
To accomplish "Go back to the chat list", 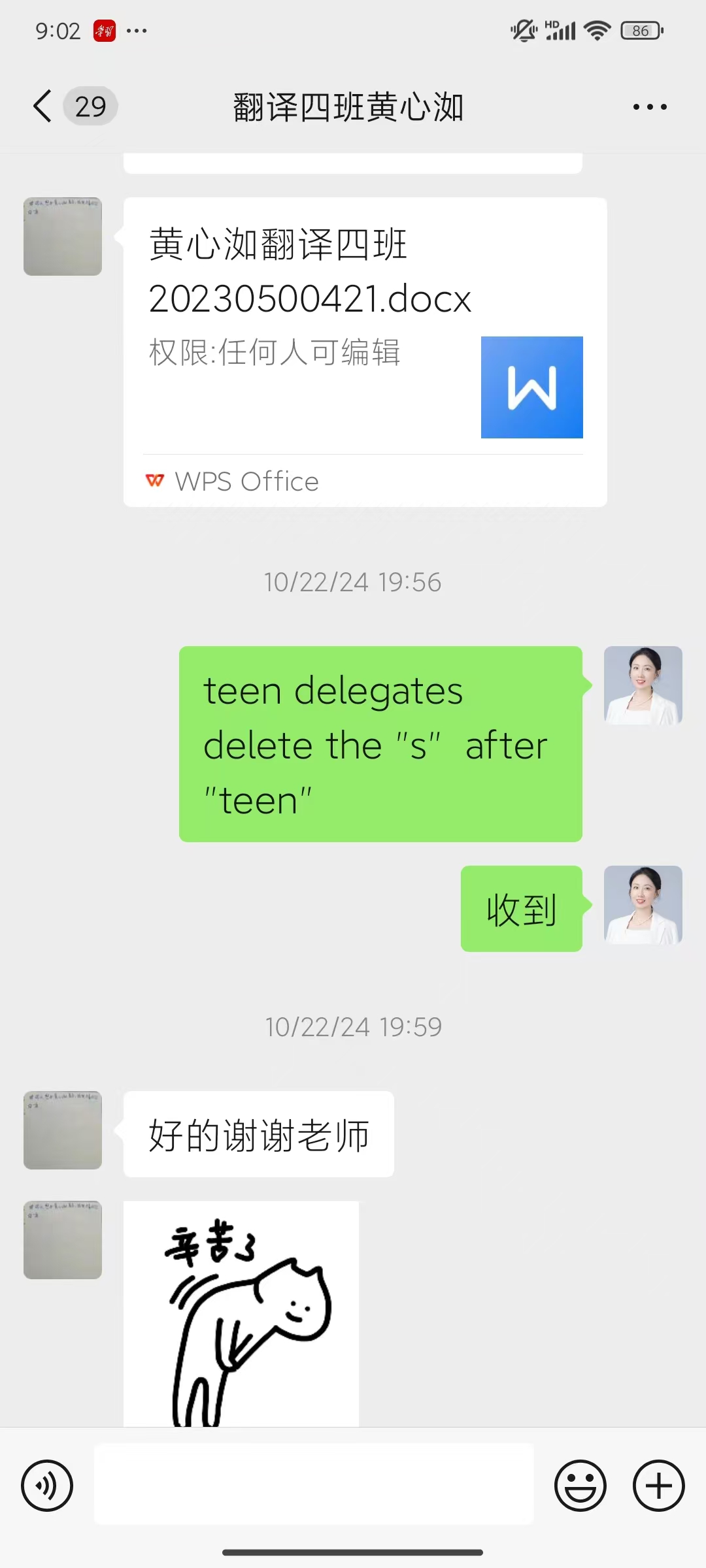I will pyautogui.click(x=43, y=106).
